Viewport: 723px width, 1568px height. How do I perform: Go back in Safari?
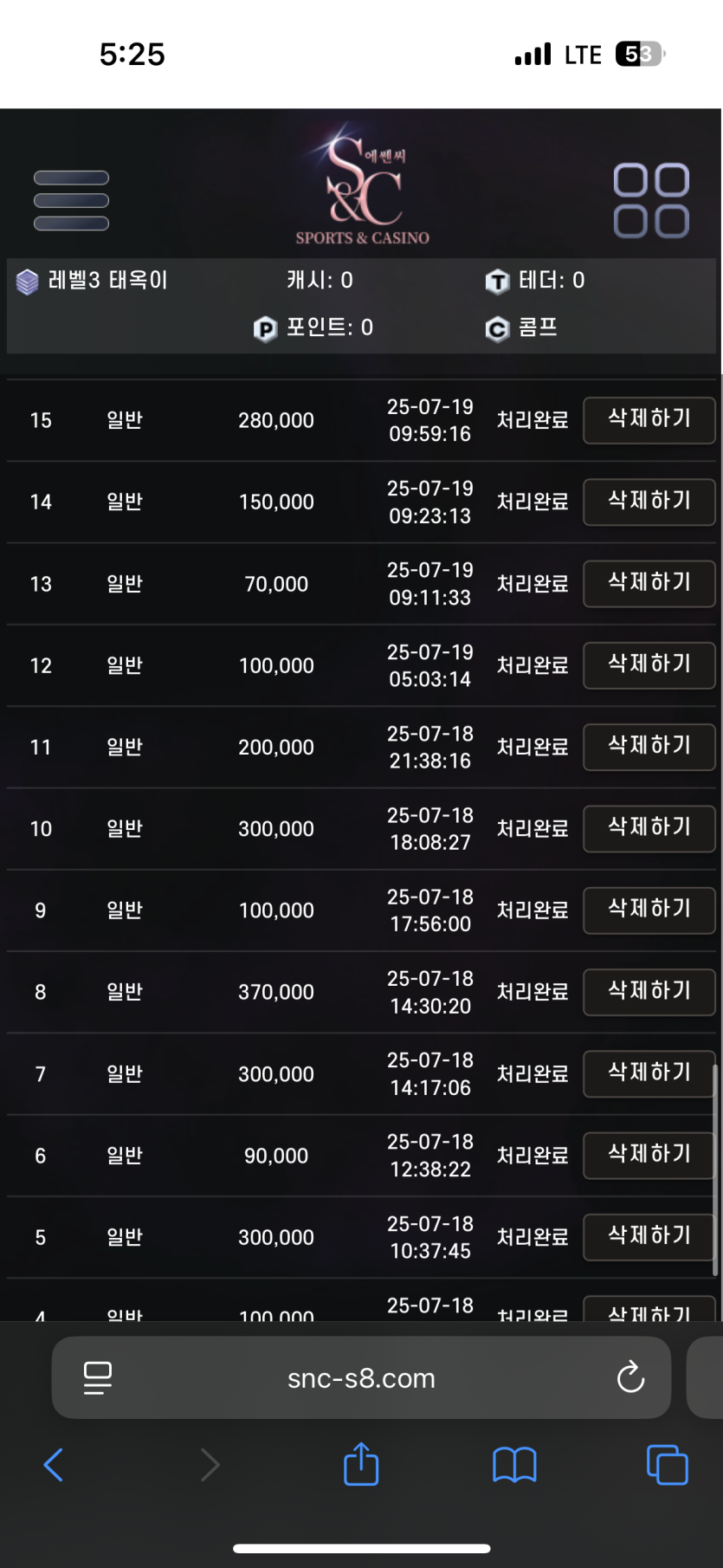(53, 1465)
